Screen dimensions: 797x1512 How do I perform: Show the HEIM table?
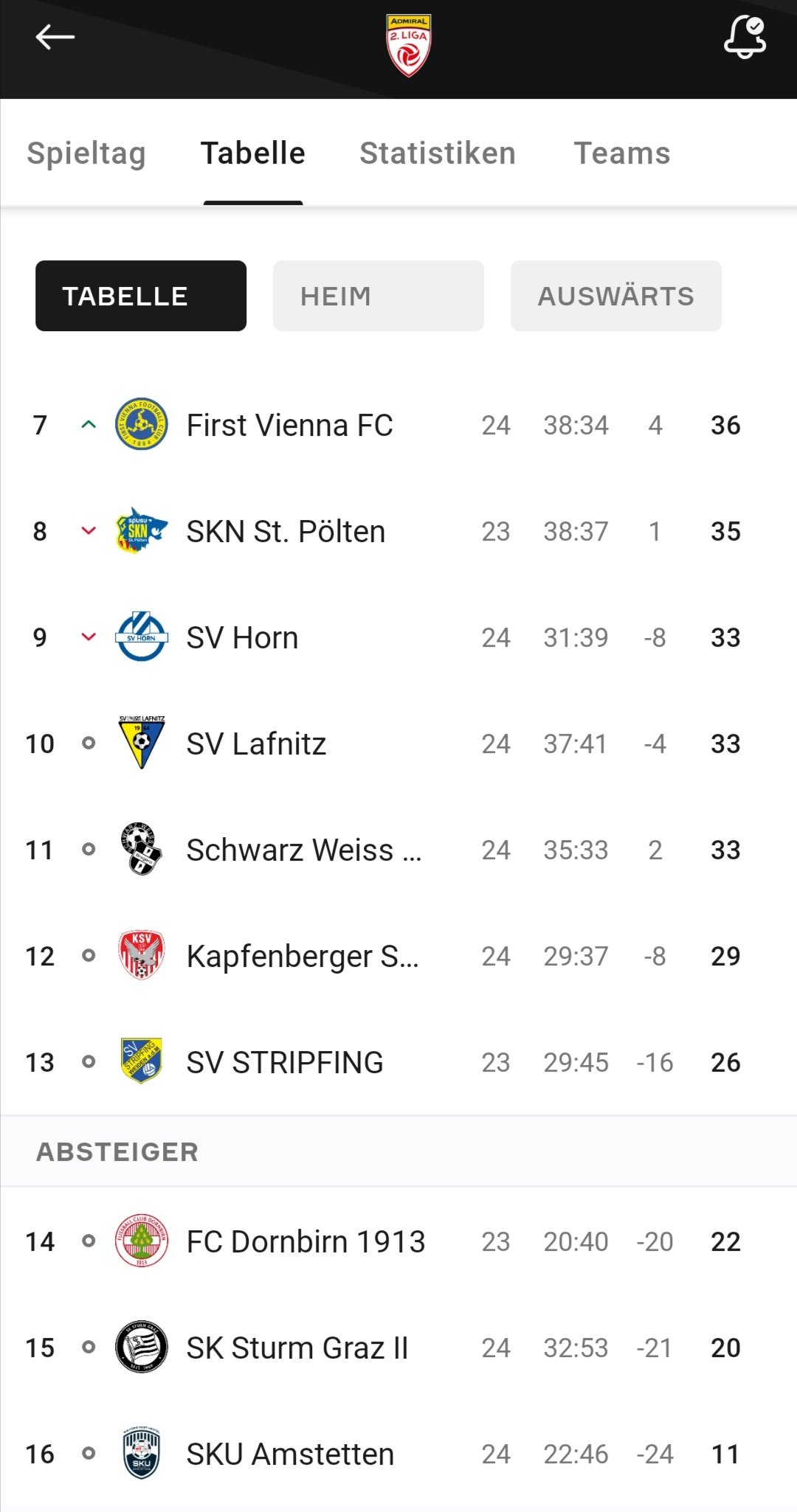[x=379, y=296]
